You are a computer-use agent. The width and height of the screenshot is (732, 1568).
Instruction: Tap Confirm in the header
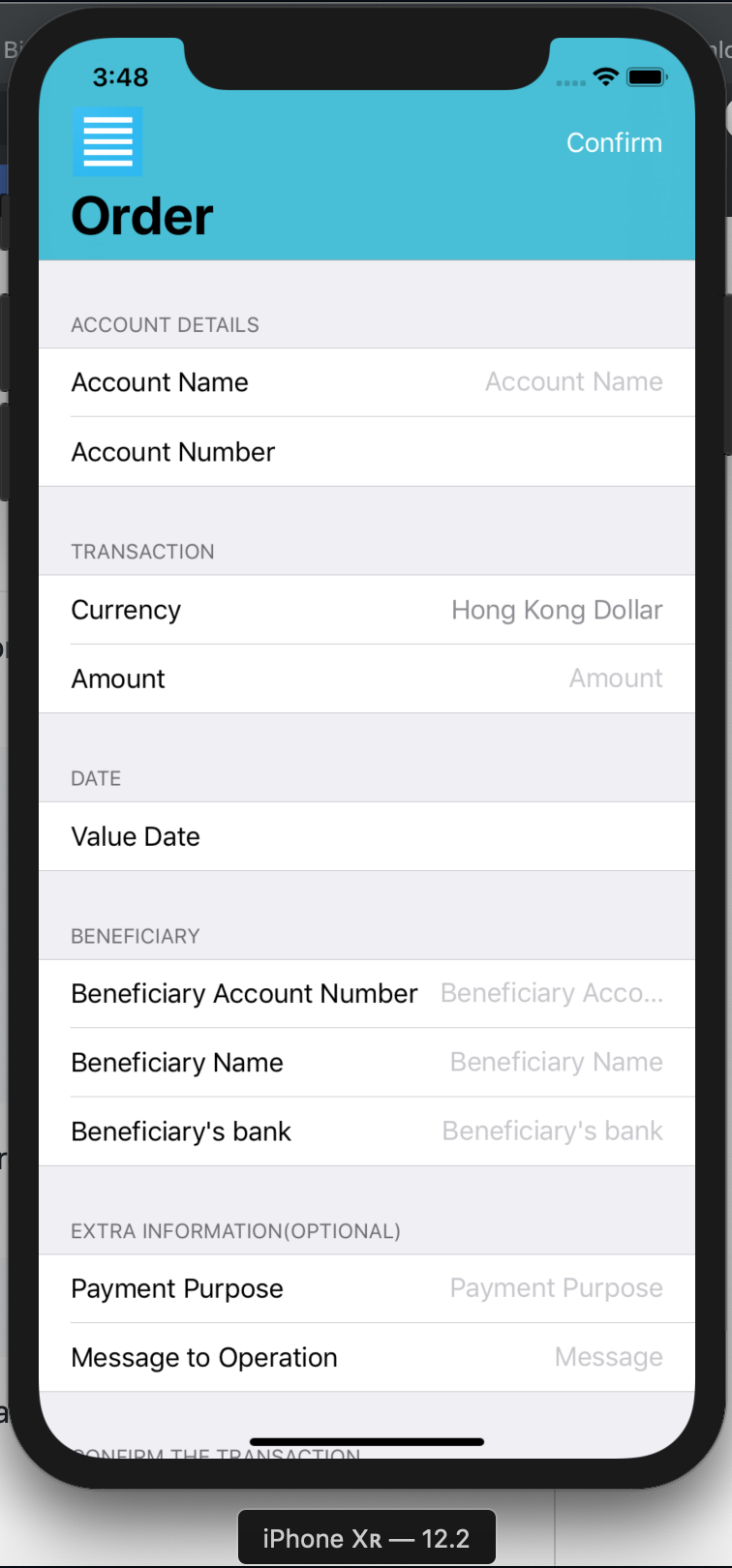(614, 142)
